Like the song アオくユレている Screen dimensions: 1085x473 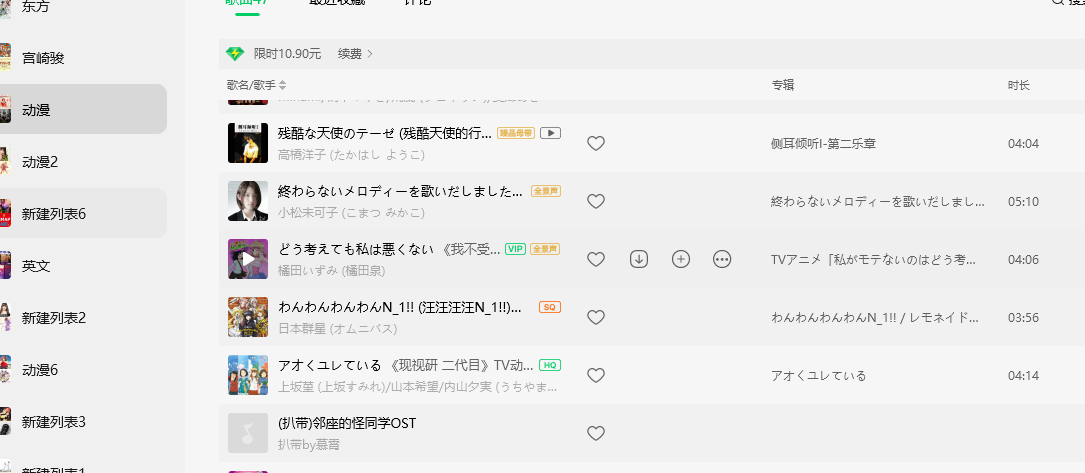coord(596,375)
